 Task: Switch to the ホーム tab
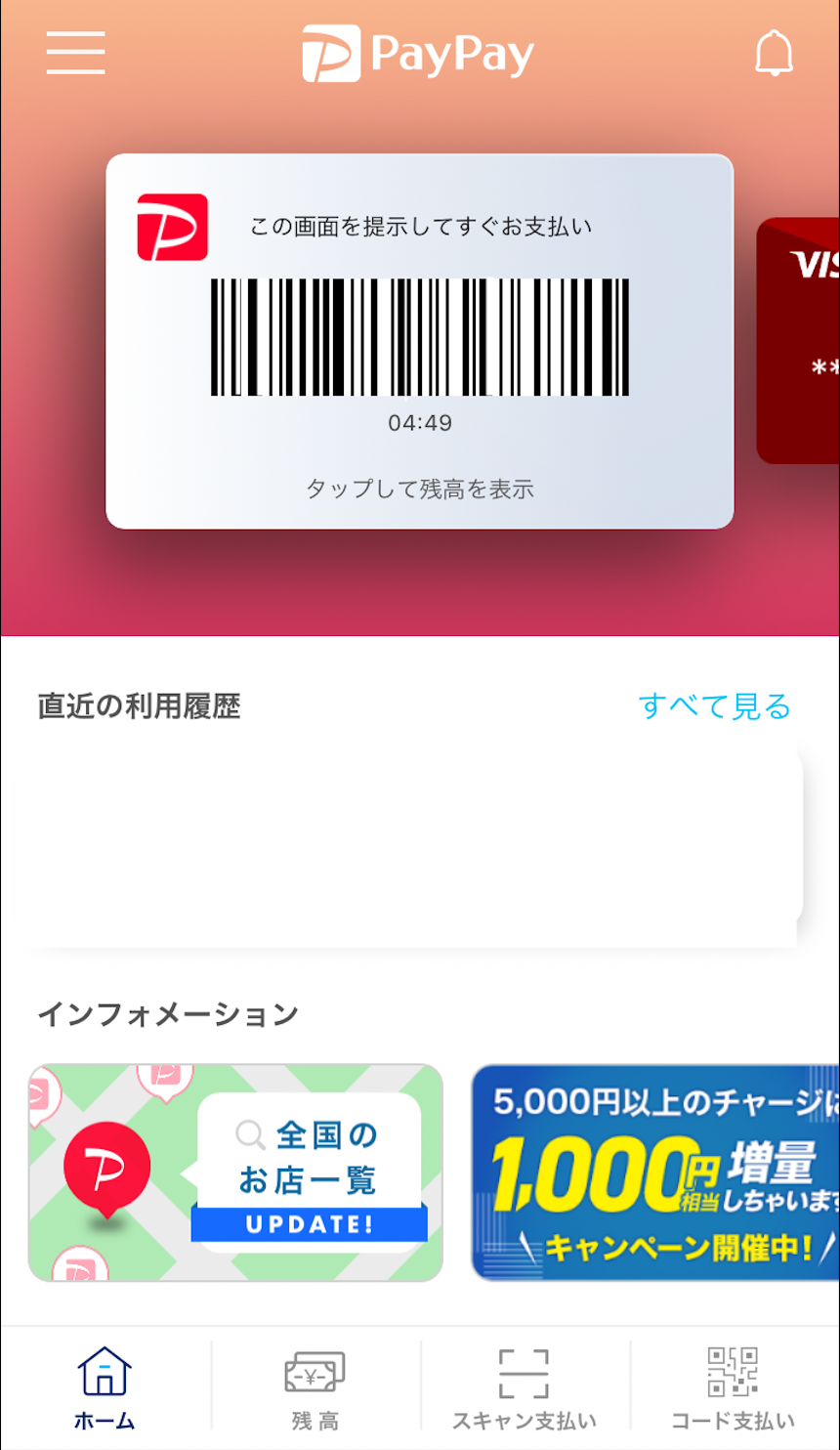click(x=105, y=1388)
